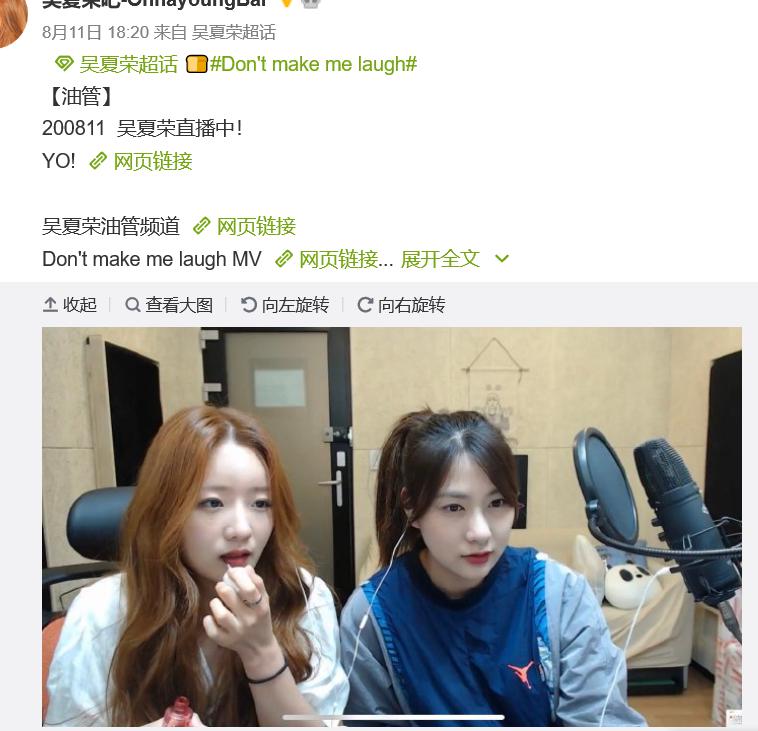
Task: Open the 网页链接 link after YO!
Action: (152, 161)
